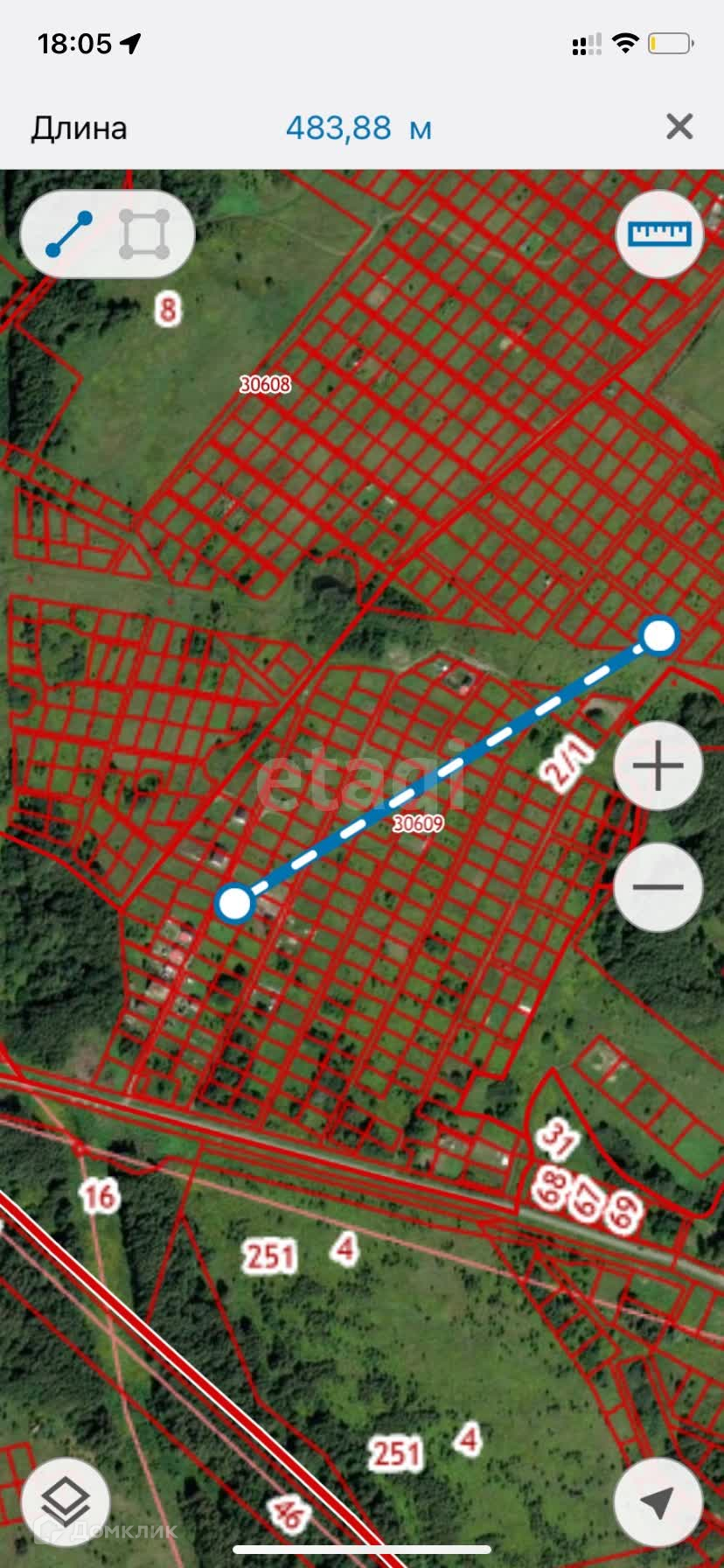This screenshot has width=724, height=1568.
Task: Zoom out of the map
Action: [658, 886]
